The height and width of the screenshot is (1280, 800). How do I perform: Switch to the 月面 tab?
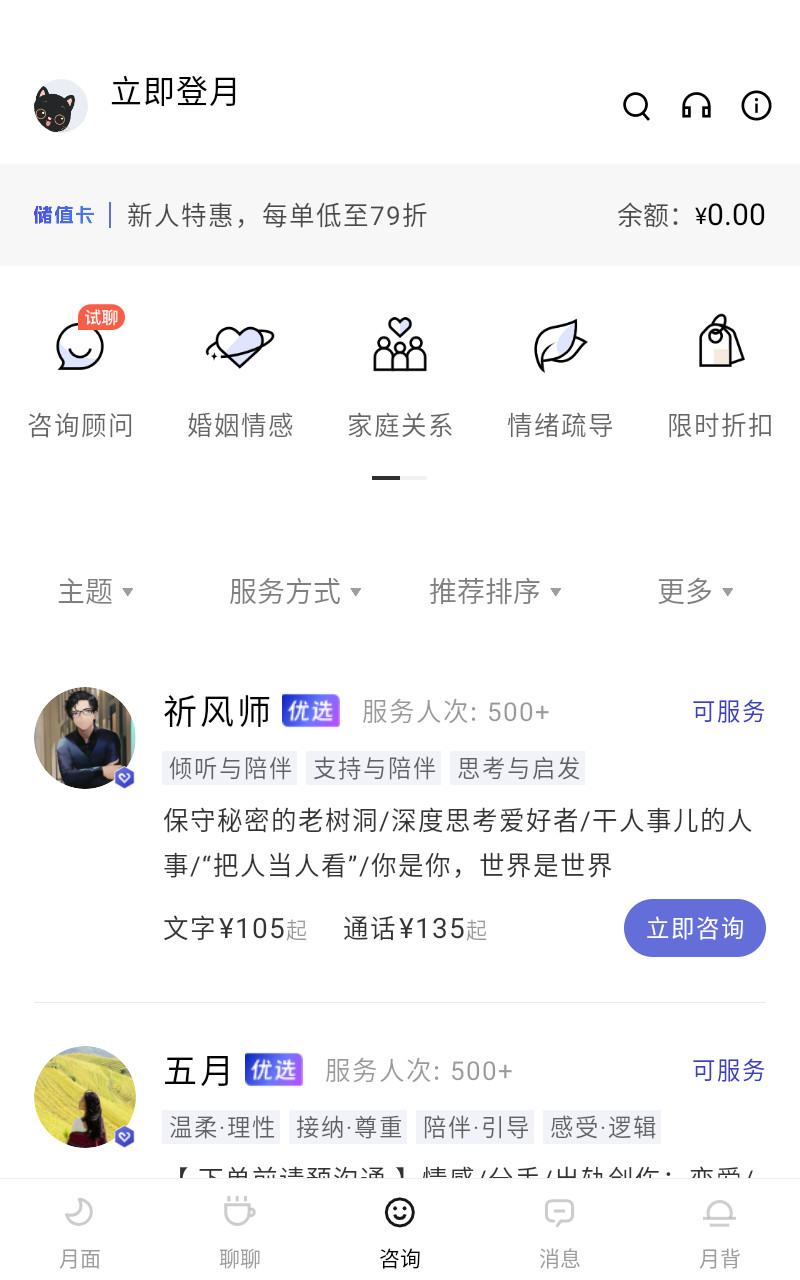point(80,1232)
